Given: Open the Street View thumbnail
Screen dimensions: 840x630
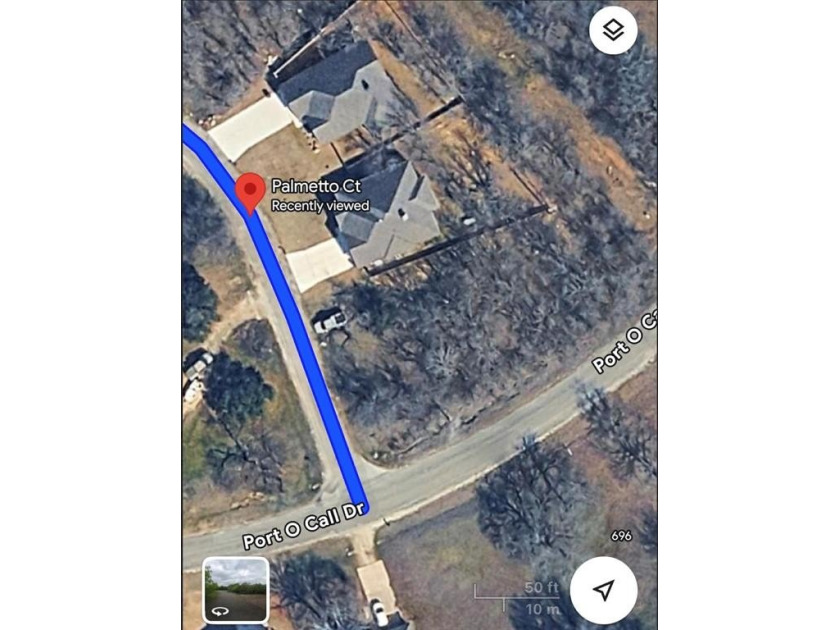Looking at the screenshot, I should [x=235, y=590].
